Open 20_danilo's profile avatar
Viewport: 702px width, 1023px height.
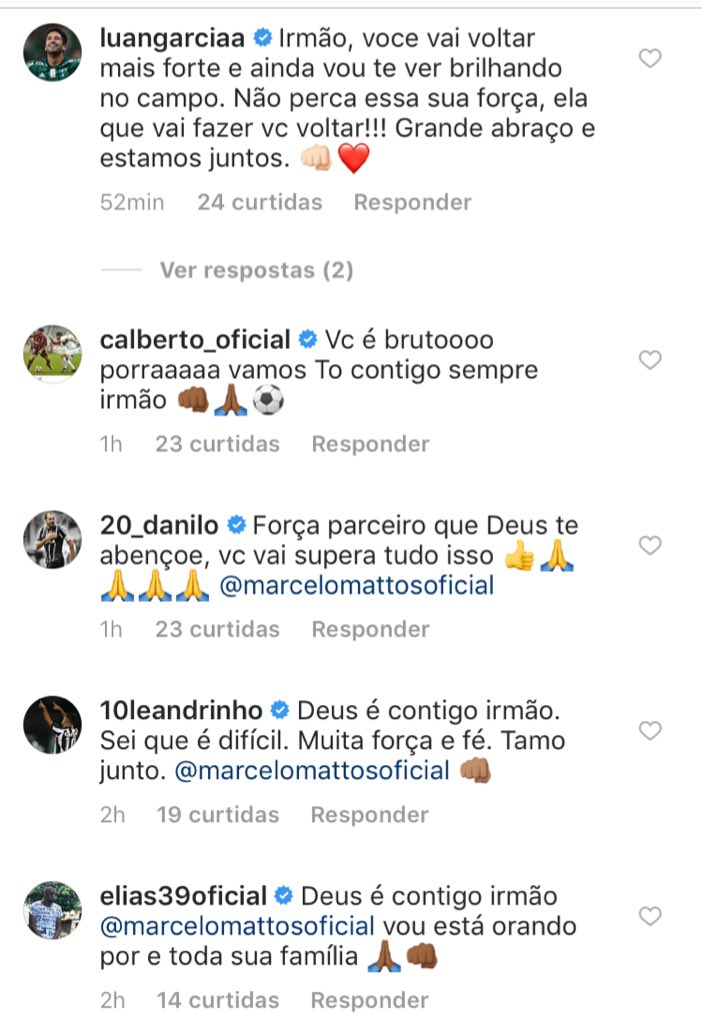(x=52, y=540)
